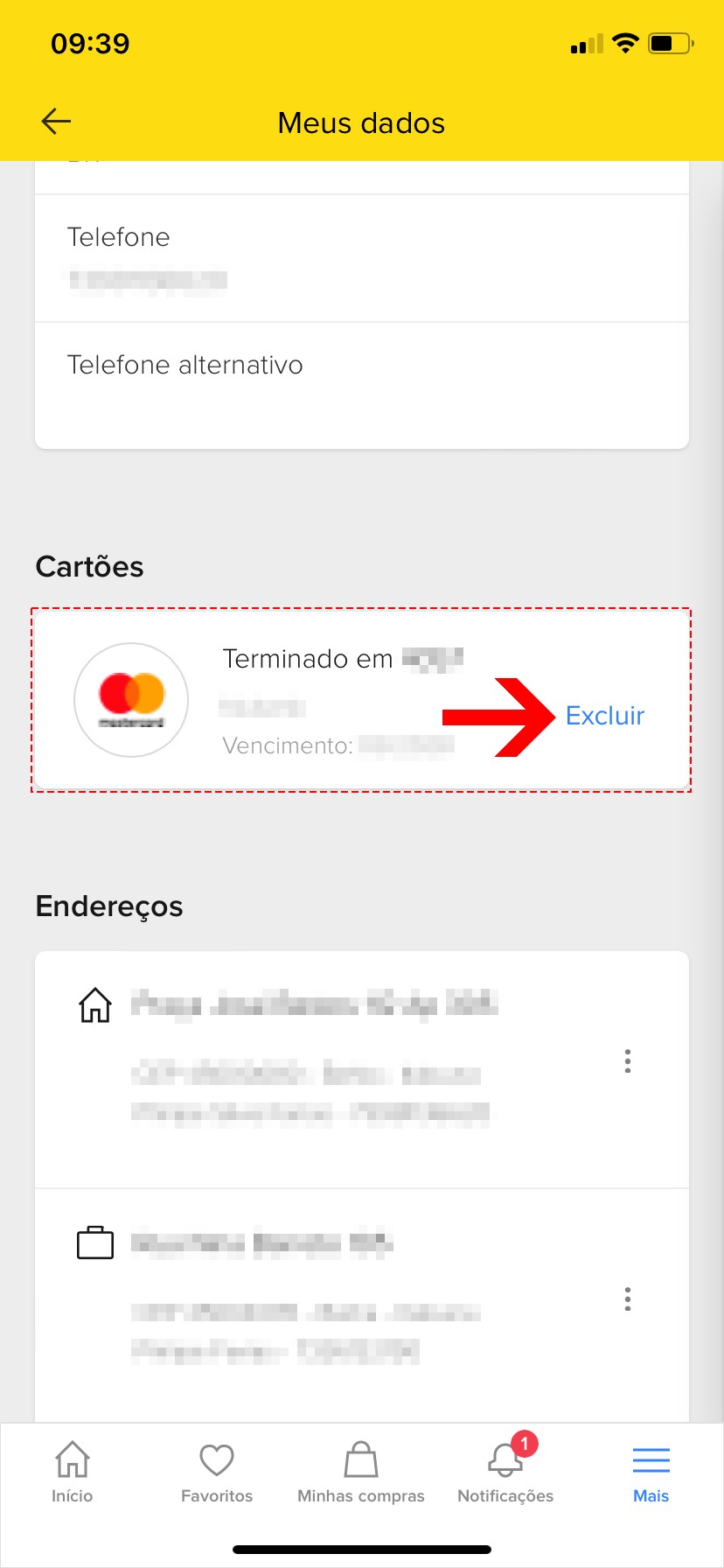Open options for the work address
This screenshot has height=1568, width=724.
pos(627,1298)
